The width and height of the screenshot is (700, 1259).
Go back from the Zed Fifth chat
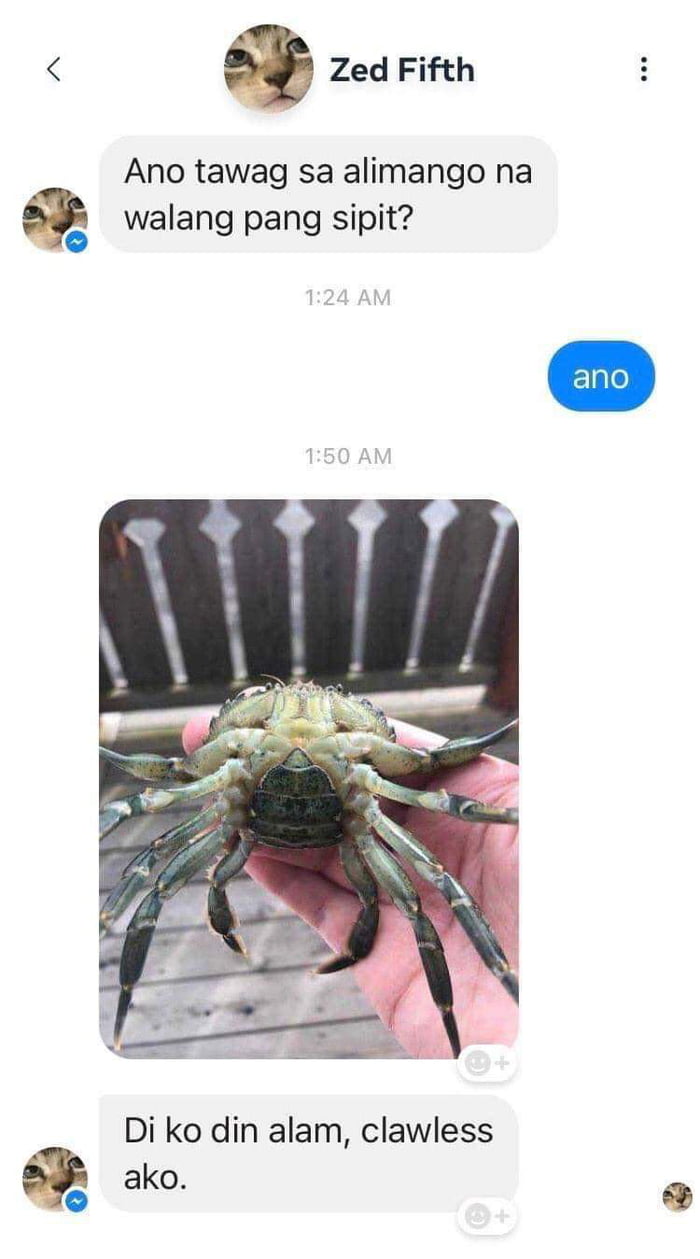tap(53, 69)
